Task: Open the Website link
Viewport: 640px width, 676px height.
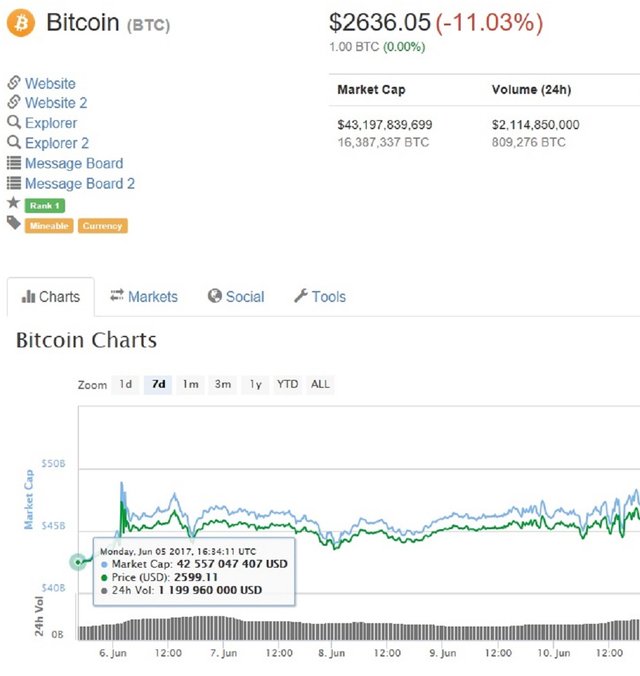Action: (x=50, y=84)
